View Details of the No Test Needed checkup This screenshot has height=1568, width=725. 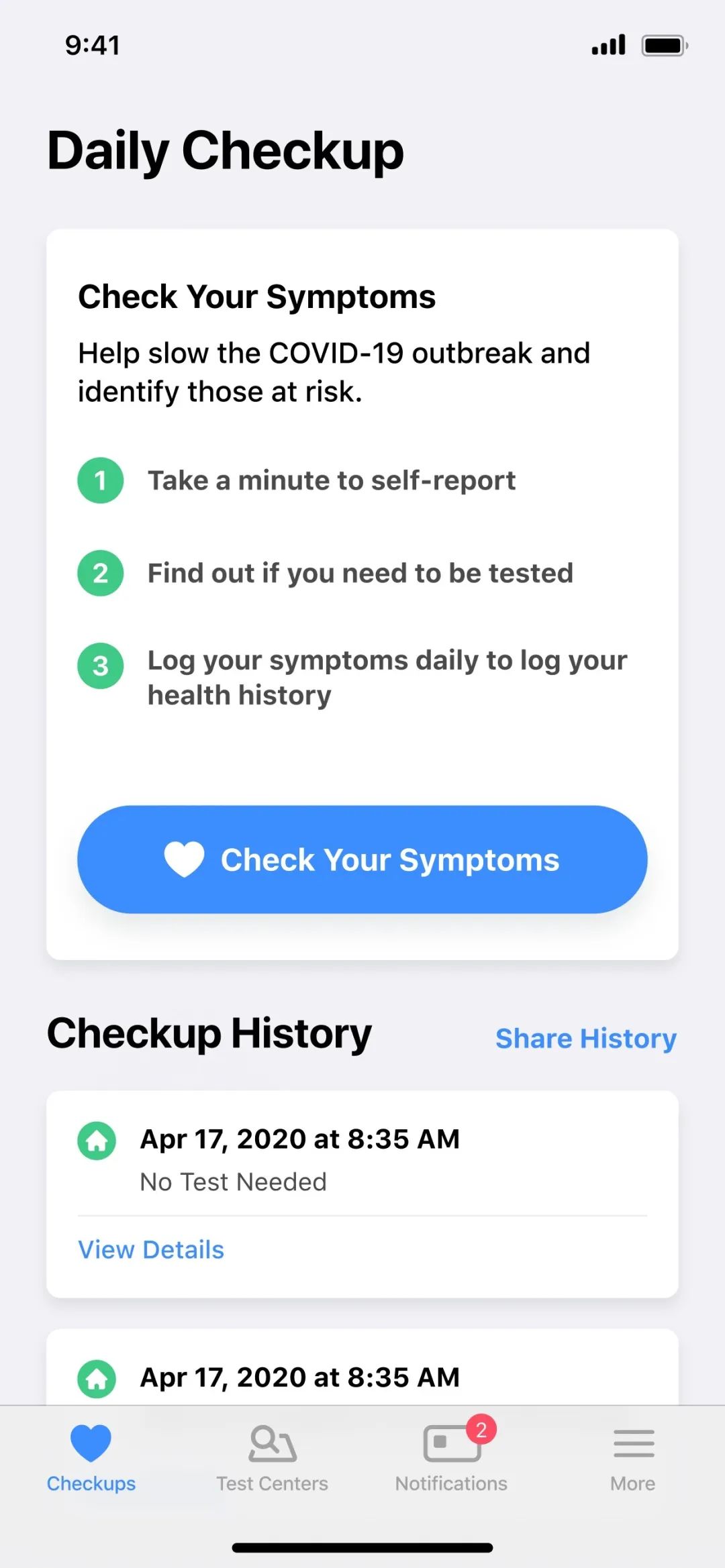[151, 1249]
